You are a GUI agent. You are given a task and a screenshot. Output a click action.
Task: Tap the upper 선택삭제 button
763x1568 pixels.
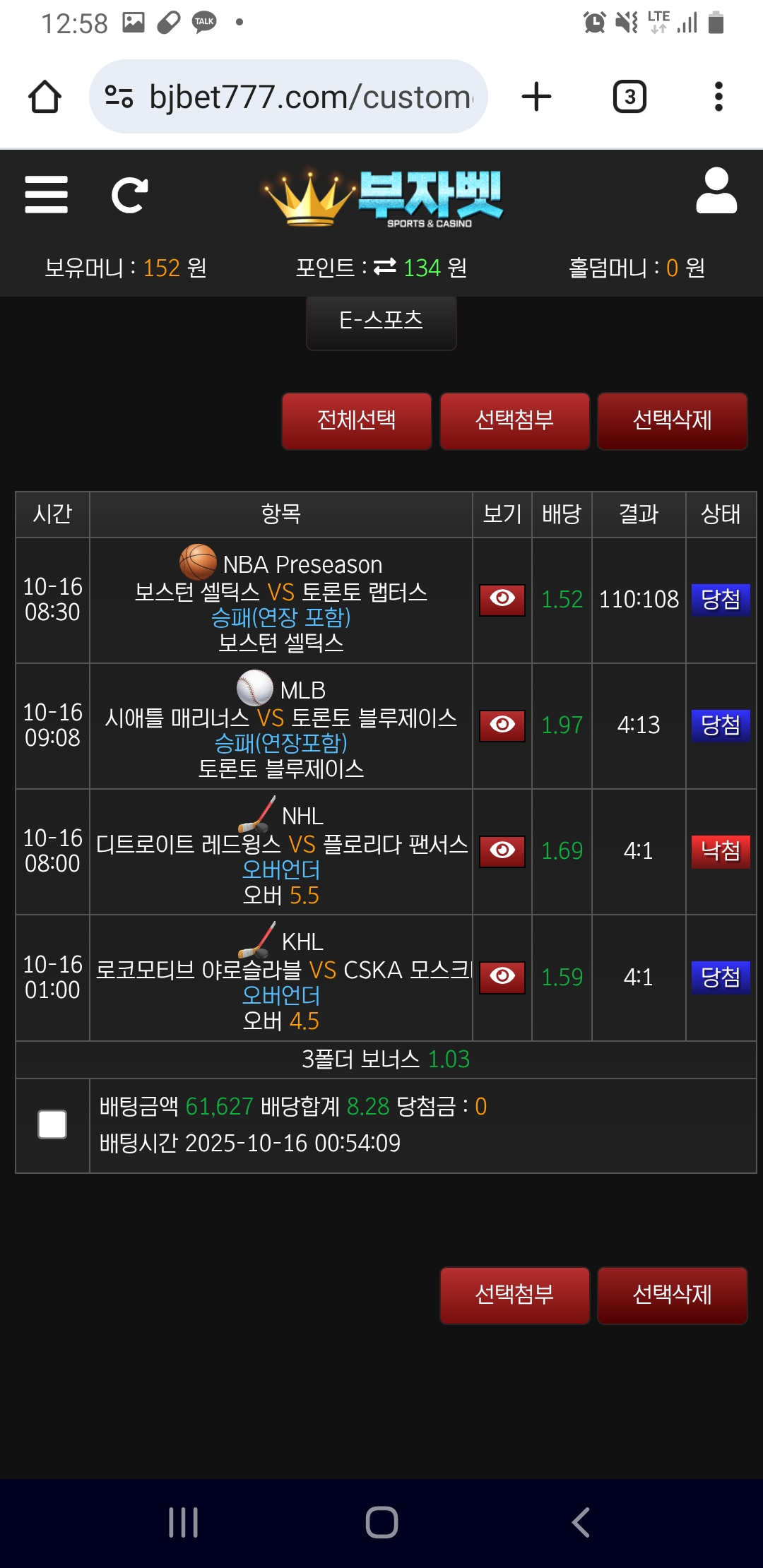[x=673, y=421]
